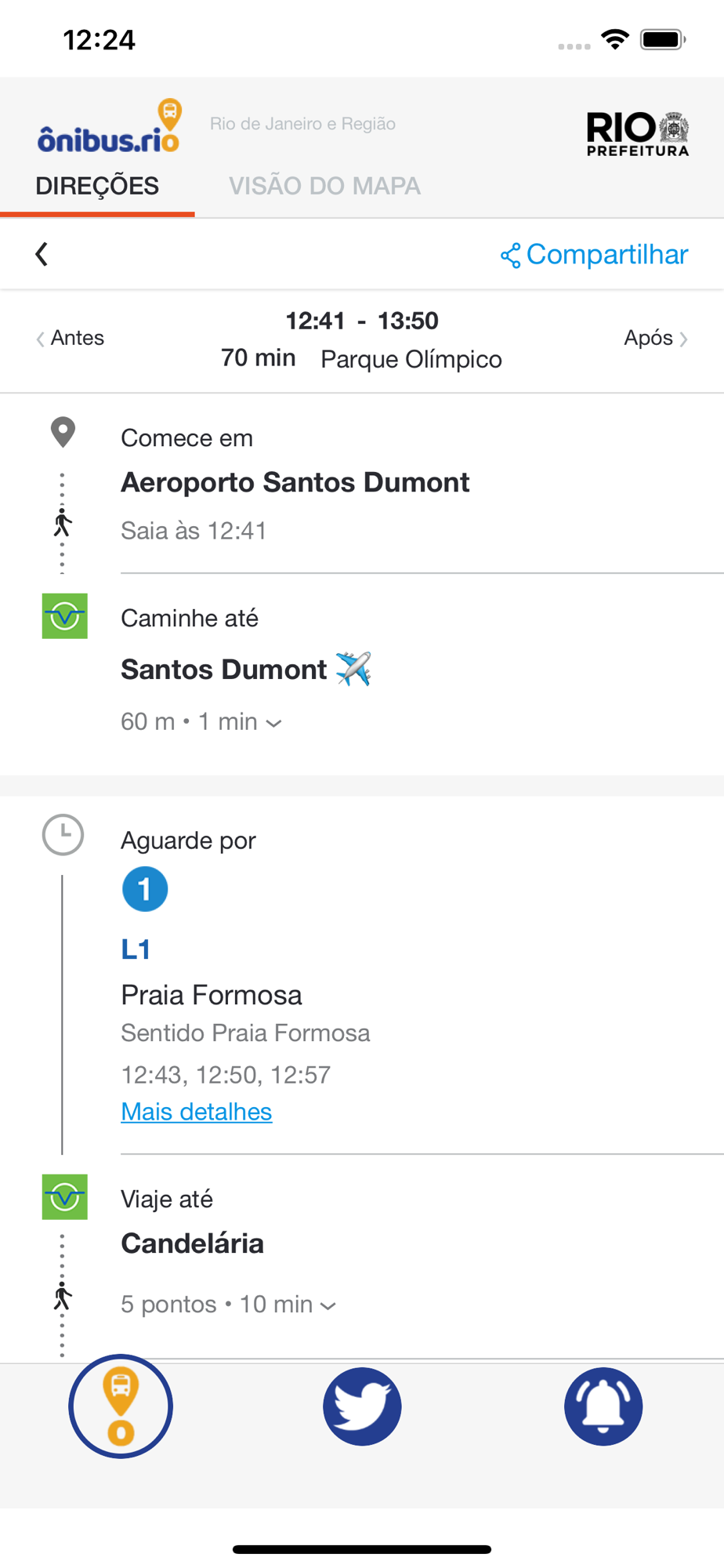Open Mais detalhes for line L1

pos(197,1112)
